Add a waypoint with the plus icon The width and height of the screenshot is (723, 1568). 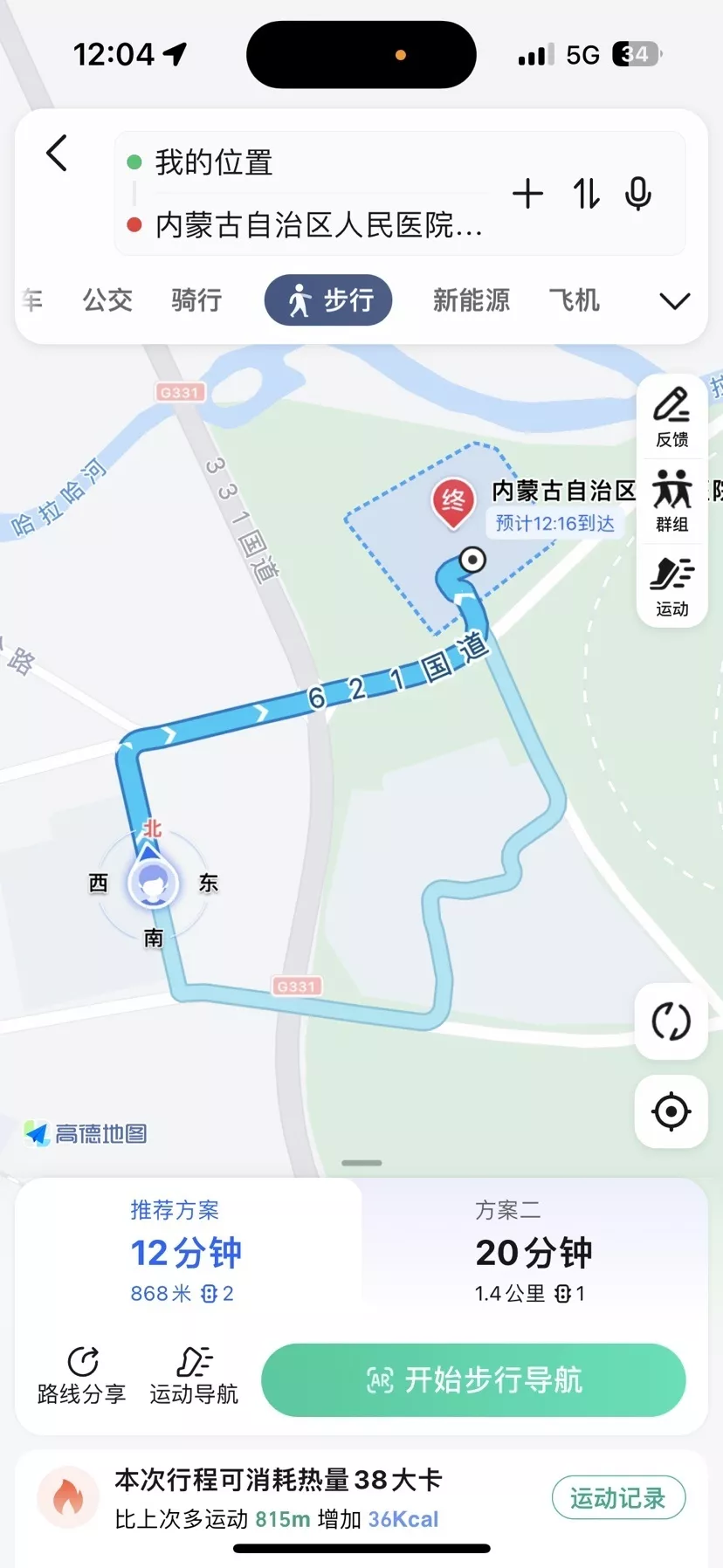(527, 194)
